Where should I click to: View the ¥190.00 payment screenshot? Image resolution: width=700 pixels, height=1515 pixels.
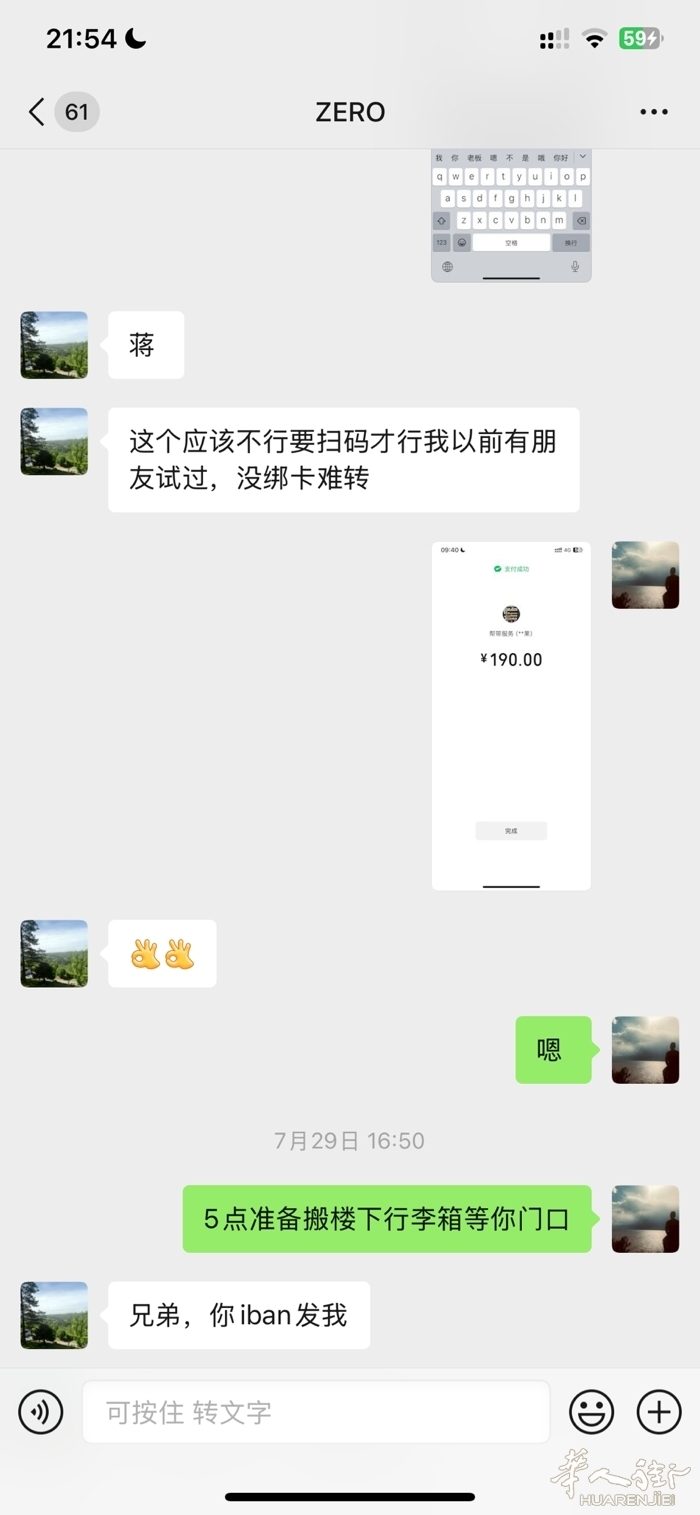(x=511, y=716)
